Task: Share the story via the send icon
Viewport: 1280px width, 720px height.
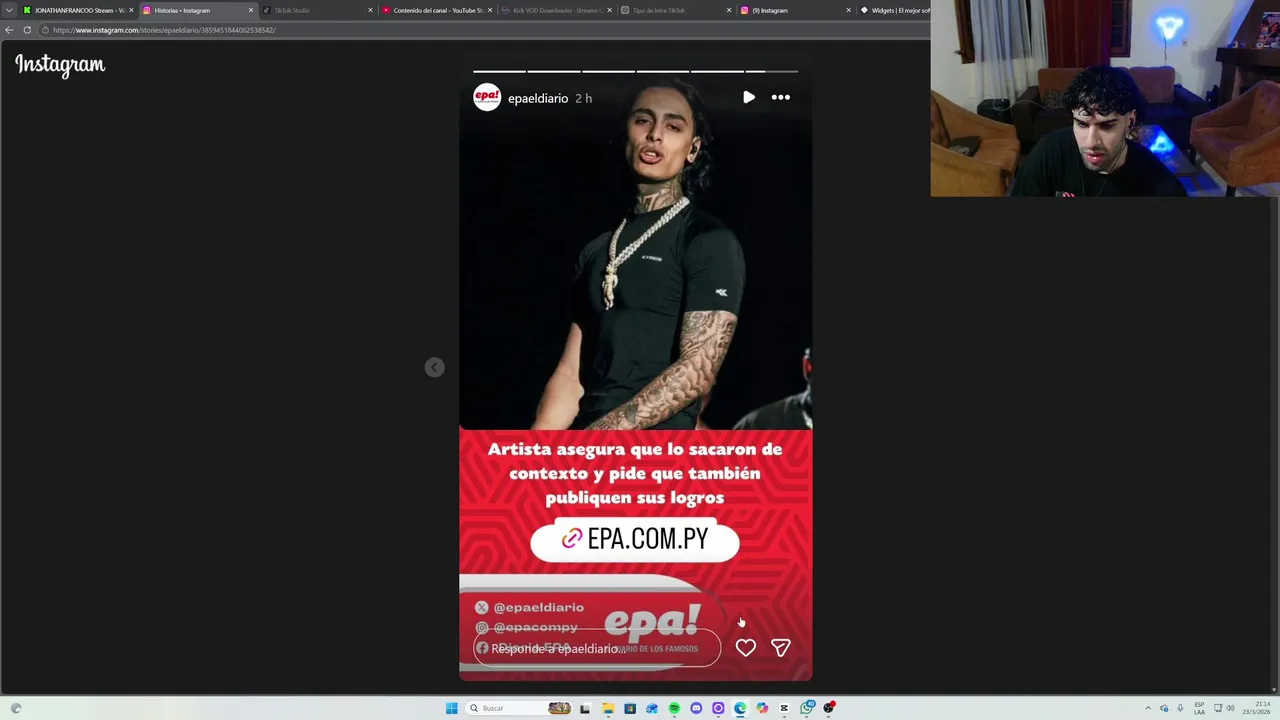Action: (x=781, y=648)
